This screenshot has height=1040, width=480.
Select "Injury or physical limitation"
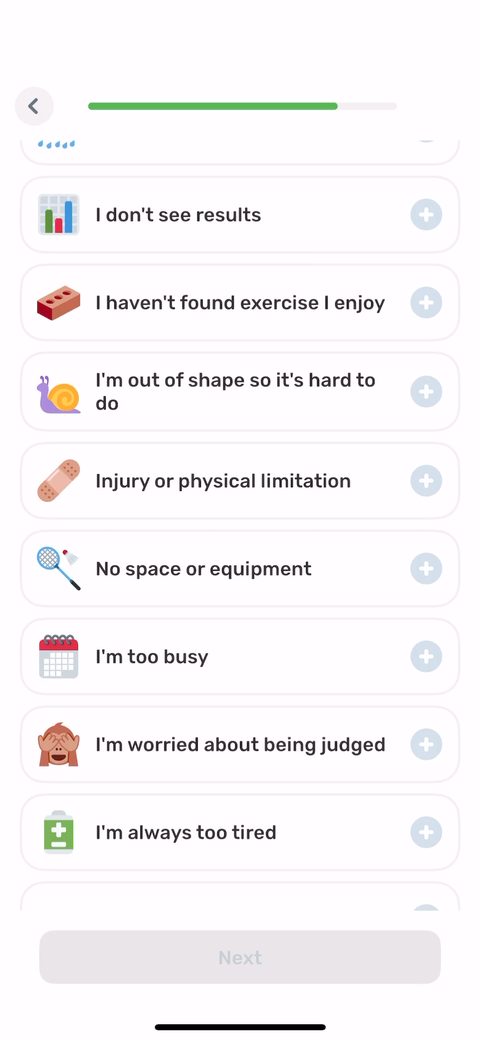(240, 481)
